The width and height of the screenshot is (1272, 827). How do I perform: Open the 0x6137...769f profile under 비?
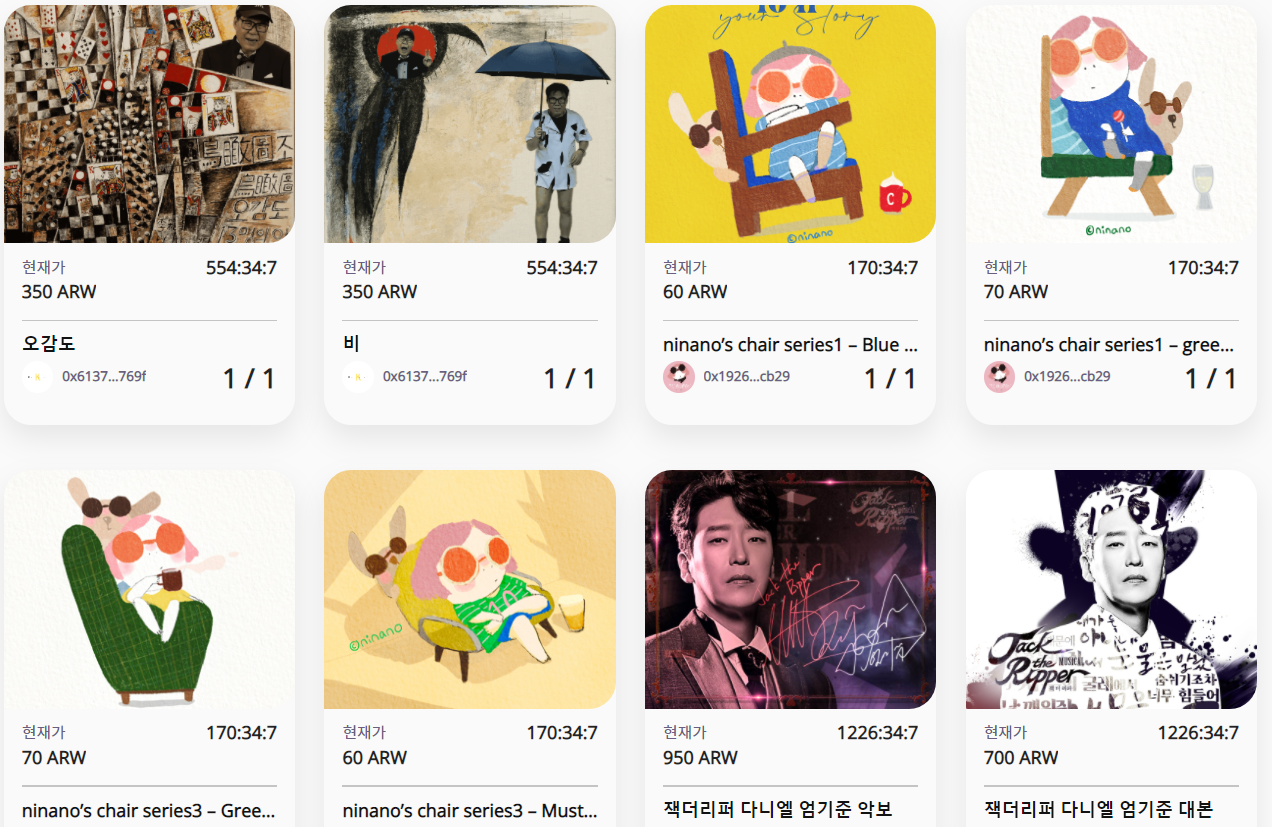424,377
